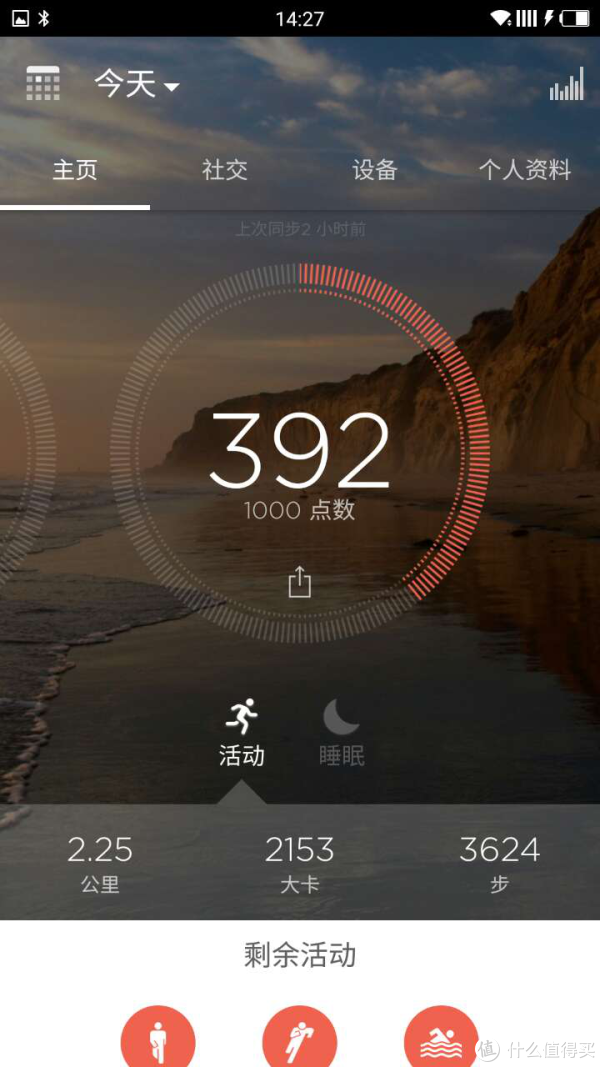This screenshot has height=1067, width=600.
Task: Open the 个人资料 tab
Action: [x=524, y=170]
